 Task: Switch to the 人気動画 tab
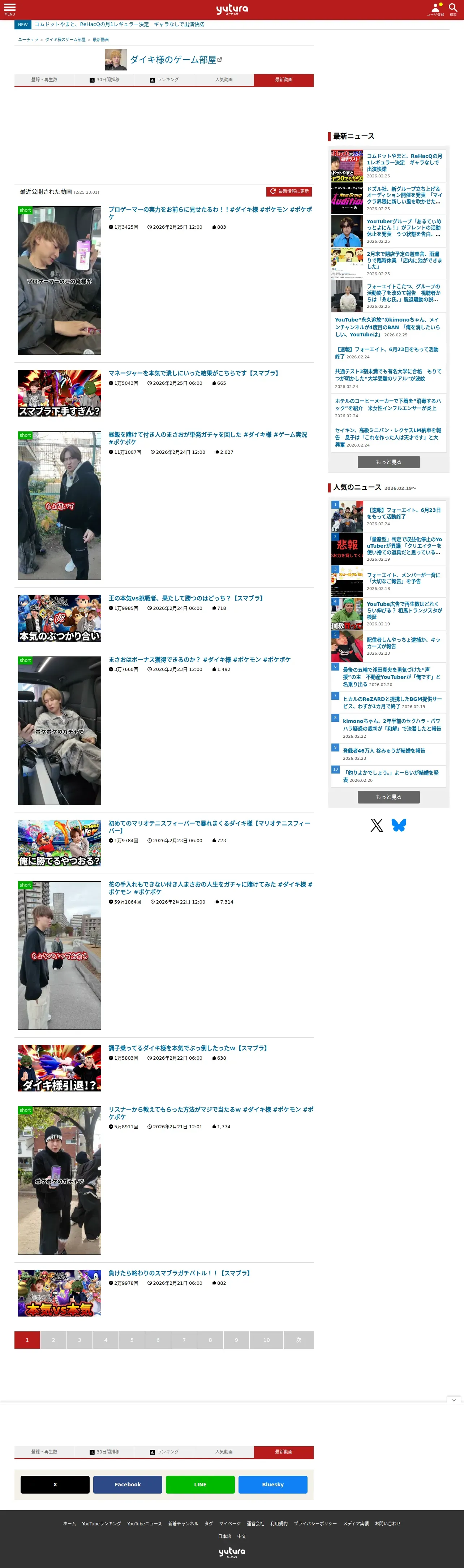tap(224, 80)
